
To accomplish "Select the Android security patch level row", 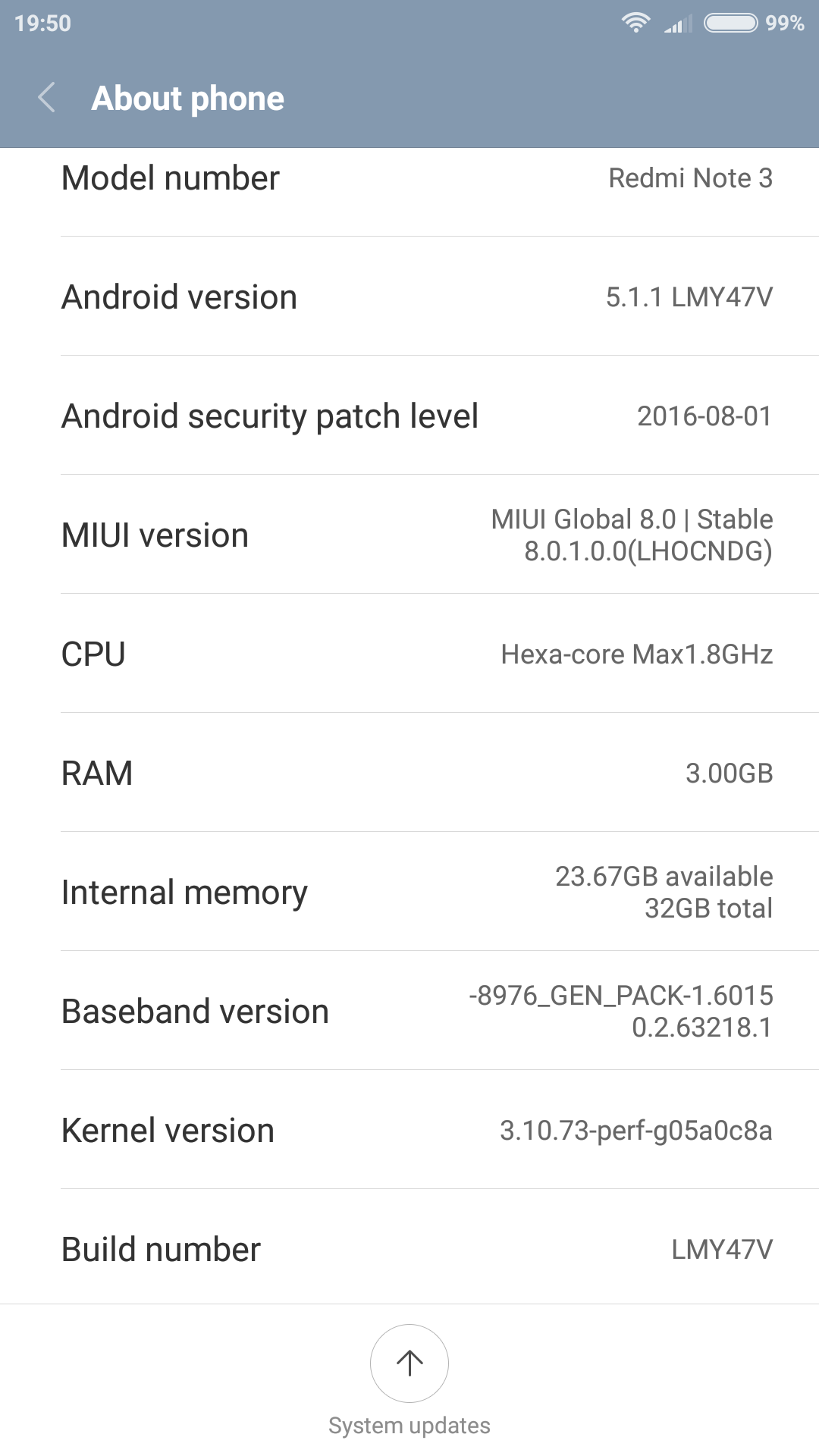I will point(409,416).
